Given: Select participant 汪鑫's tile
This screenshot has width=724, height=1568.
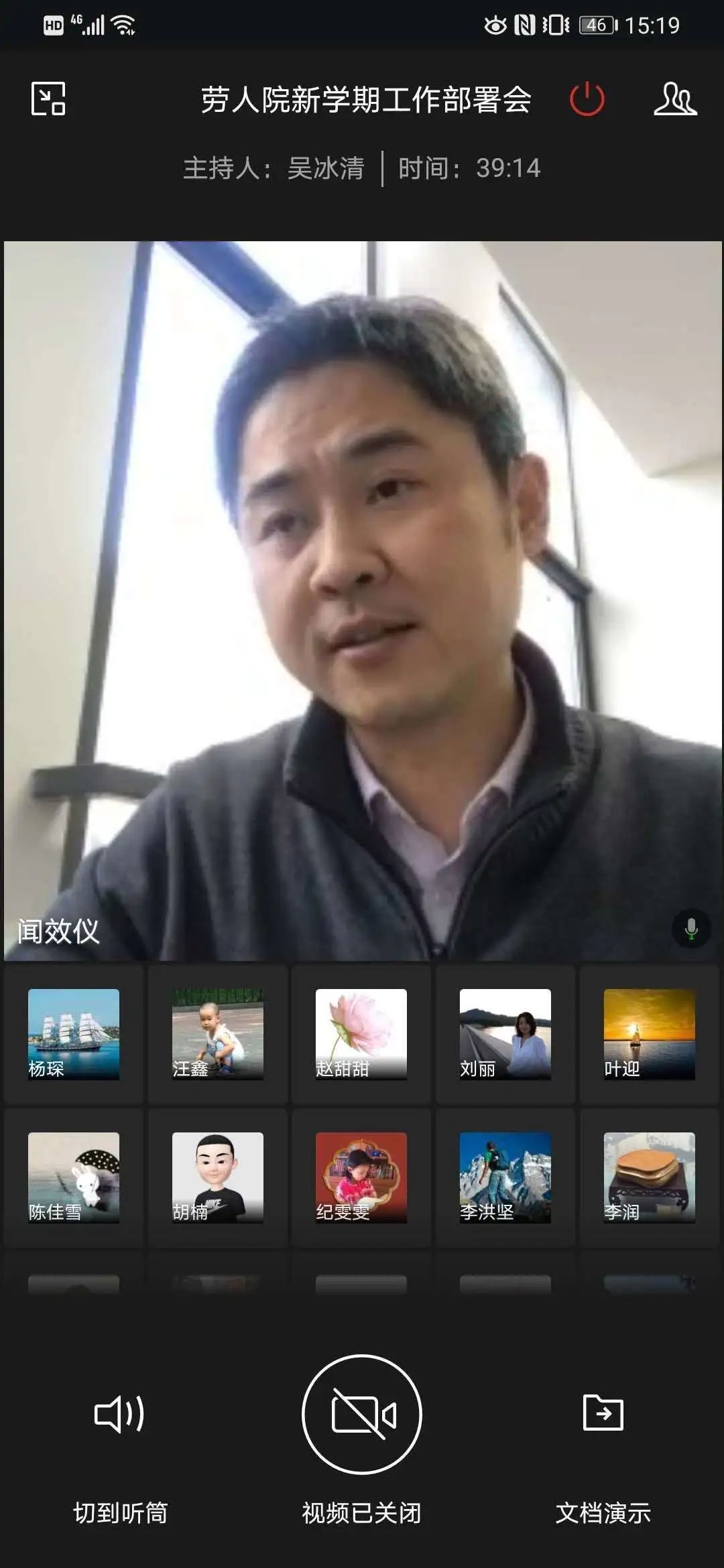Looking at the screenshot, I should (217, 1034).
